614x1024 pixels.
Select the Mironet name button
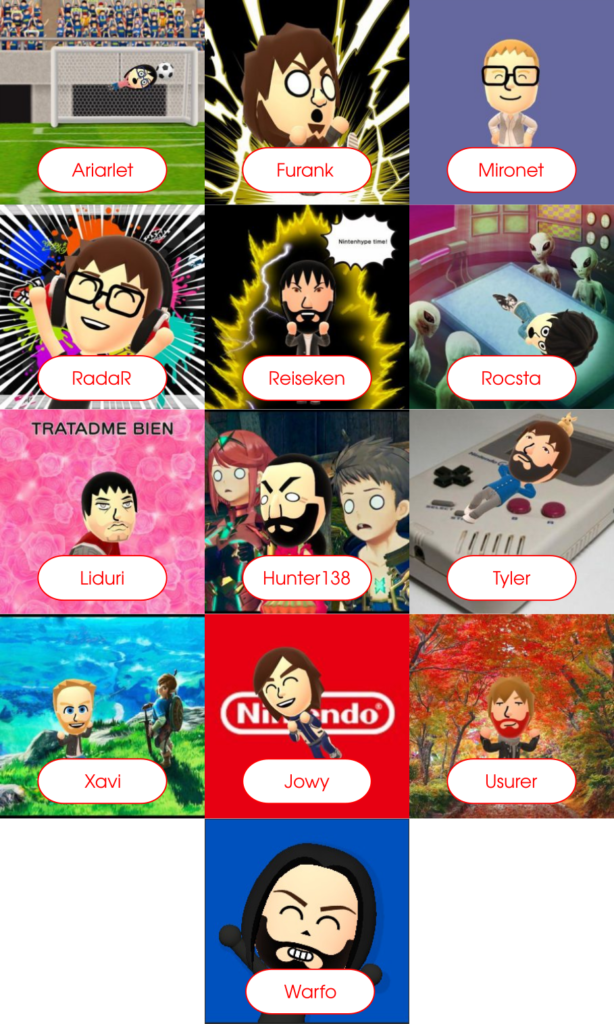(511, 170)
